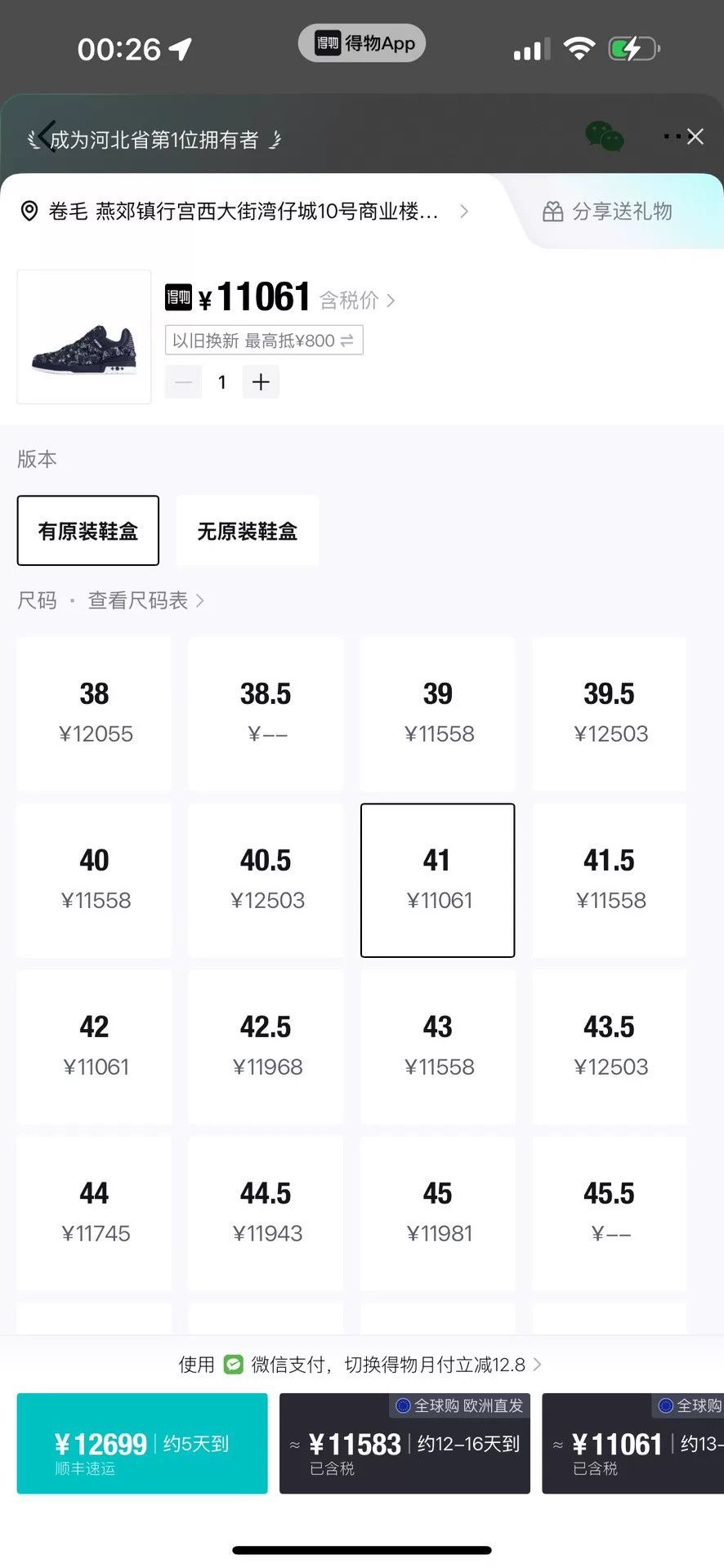
Task: Select size 42 at ¥11061
Action: (x=95, y=1047)
